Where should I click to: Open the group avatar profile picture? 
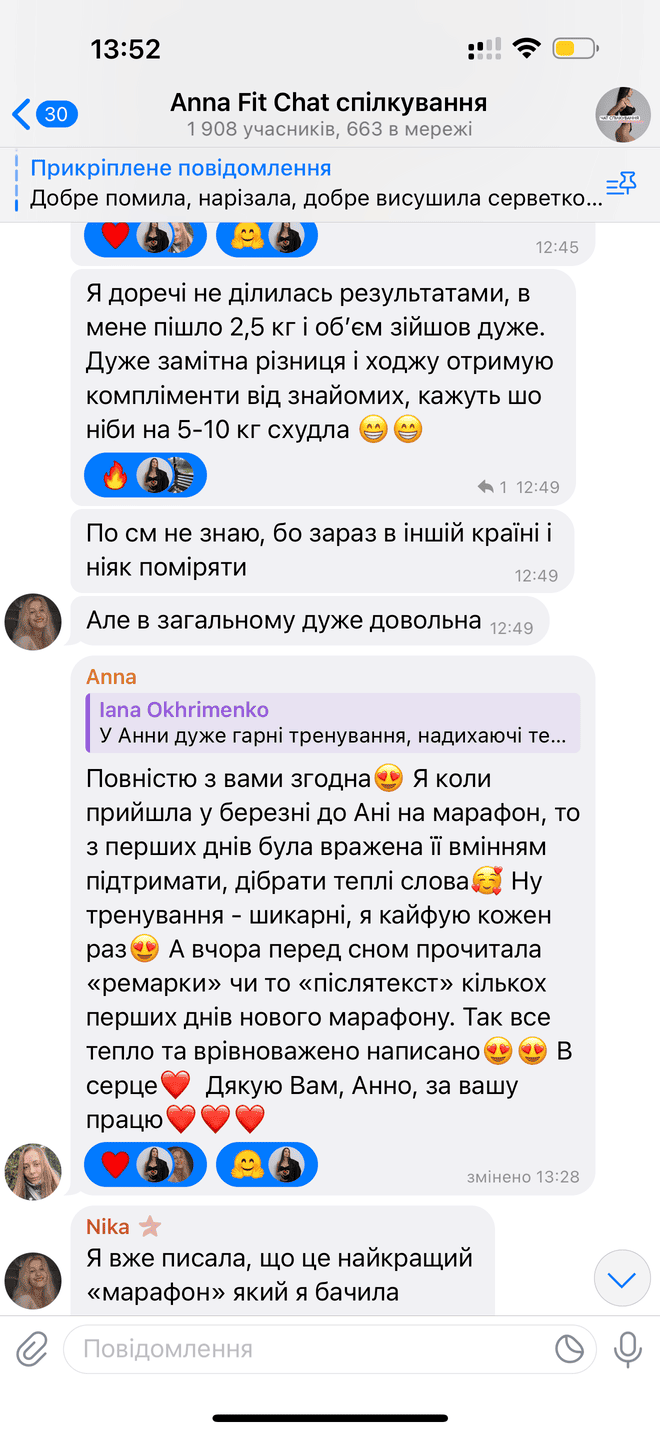pos(624,114)
